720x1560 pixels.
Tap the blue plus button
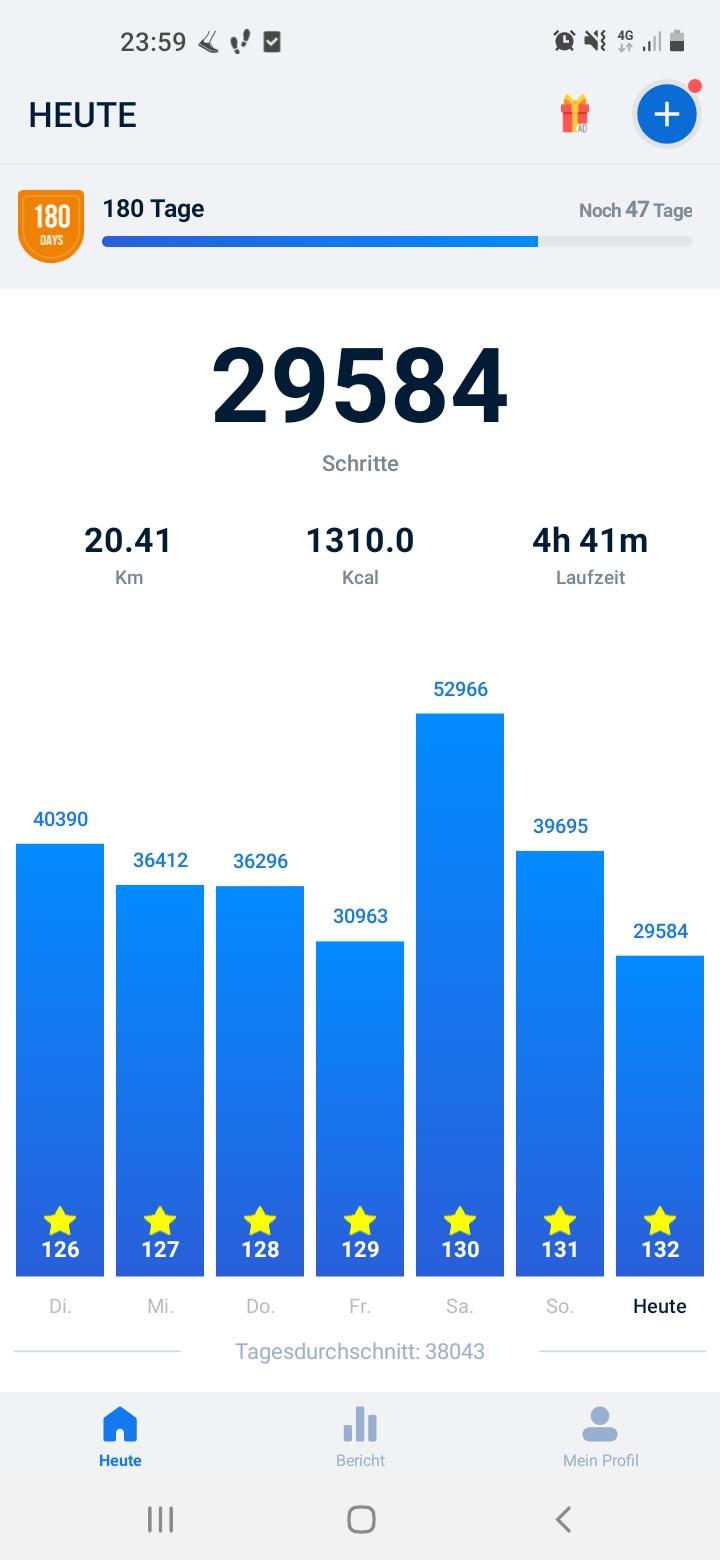(x=666, y=114)
